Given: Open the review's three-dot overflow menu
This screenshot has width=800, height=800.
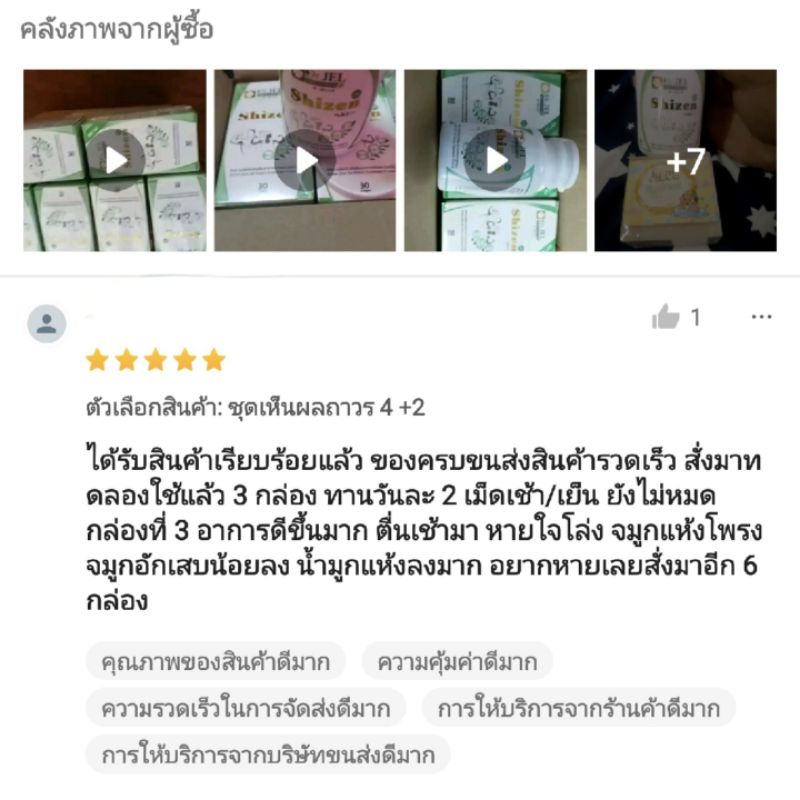Looking at the screenshot, I should point(761,317).
